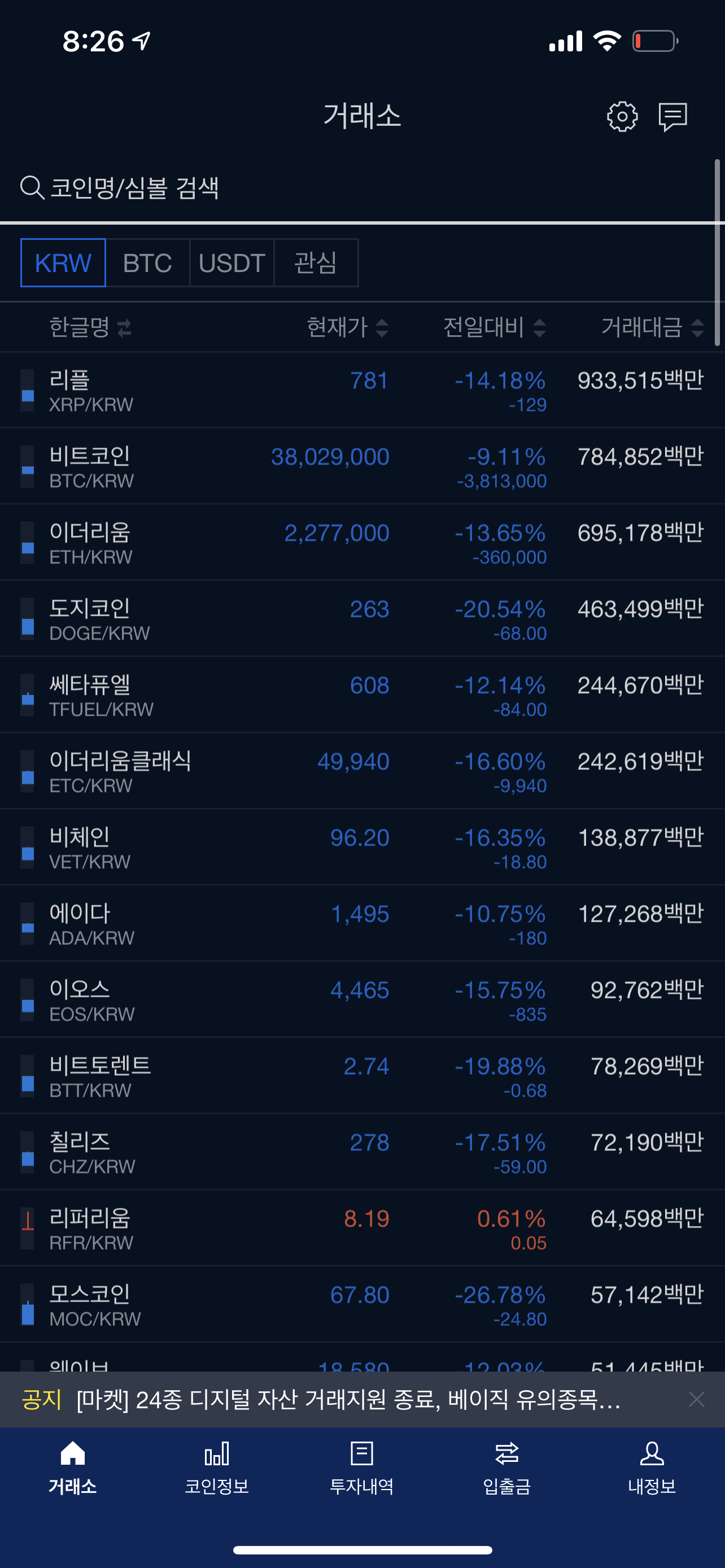The height and width of the screenshot is (1568, 725).
Task: Sort list by 현재가 price
Action: coord(348,327)
